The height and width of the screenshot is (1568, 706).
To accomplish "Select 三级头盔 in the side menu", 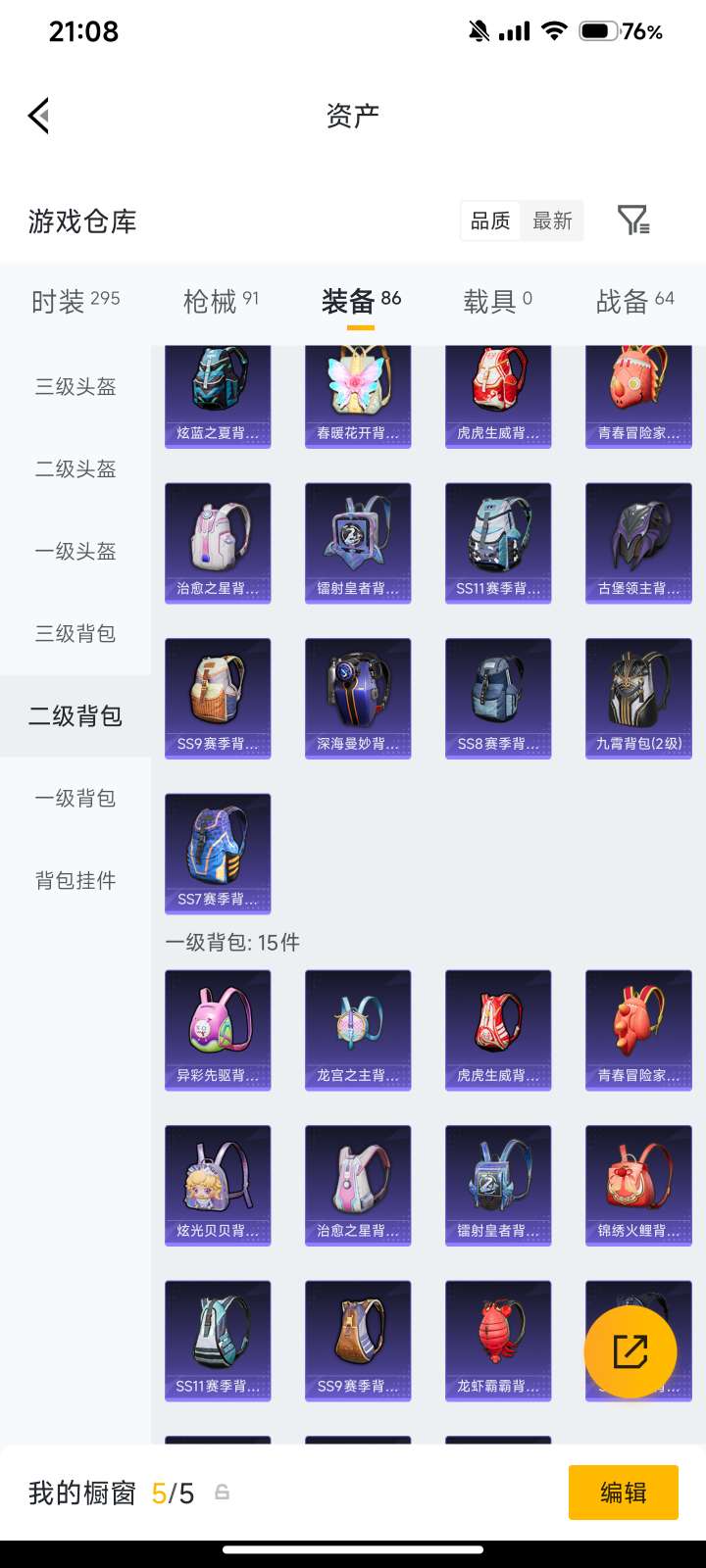I will [x=76, y=387].
